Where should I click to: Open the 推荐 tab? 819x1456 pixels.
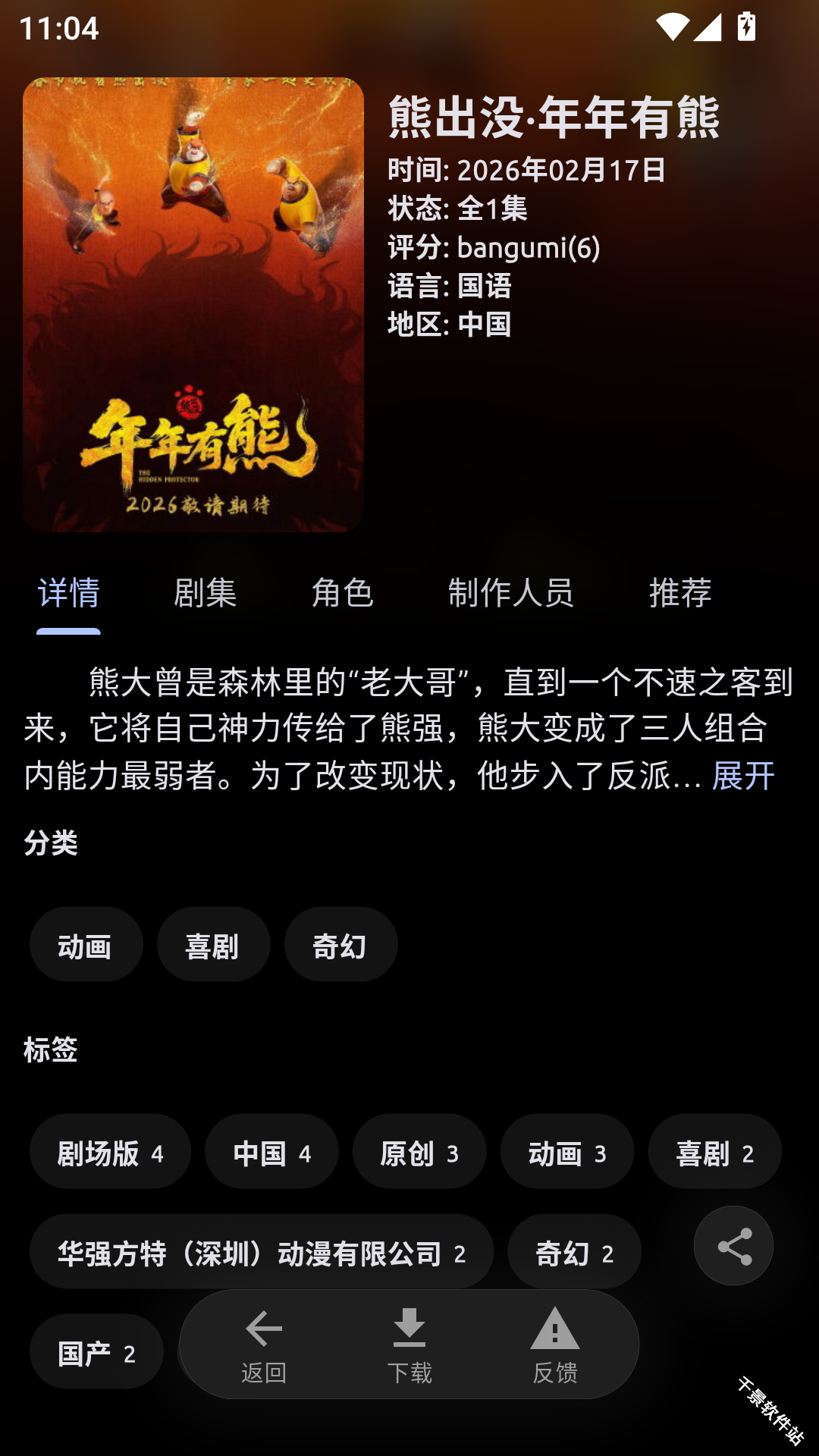click(680, 592)
